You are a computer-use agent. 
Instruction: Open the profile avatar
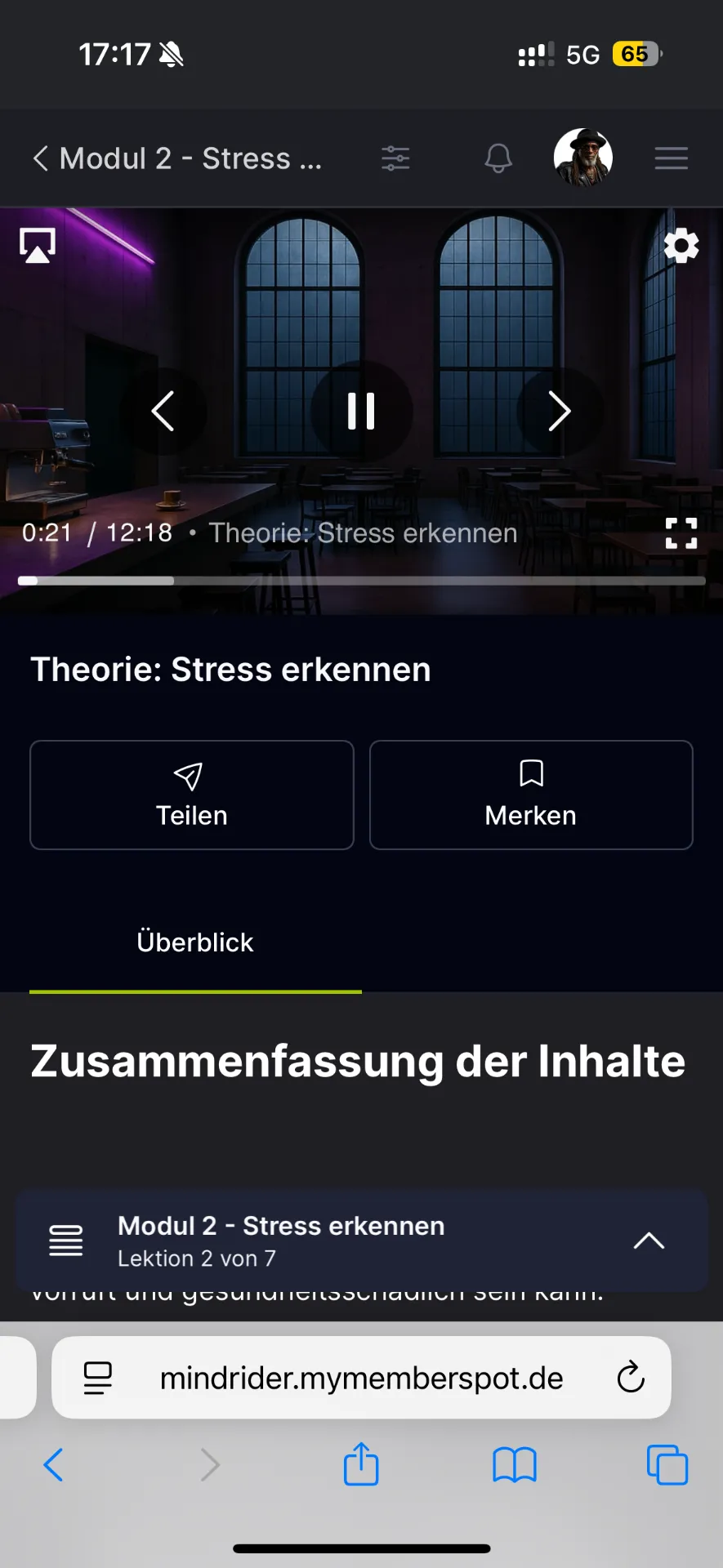pos(583,158)
